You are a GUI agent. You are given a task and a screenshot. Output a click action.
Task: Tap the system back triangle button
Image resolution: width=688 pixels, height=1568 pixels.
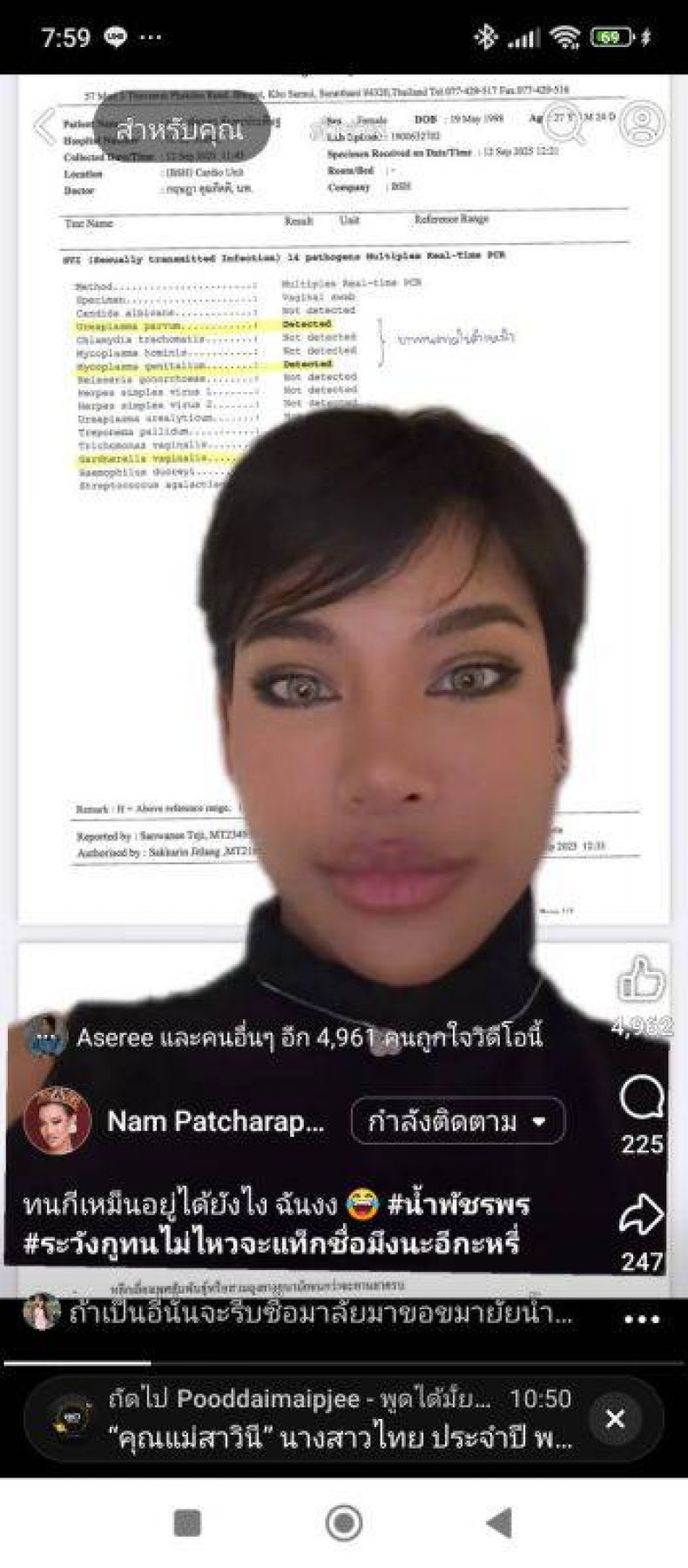click(x=499, y=1524)
